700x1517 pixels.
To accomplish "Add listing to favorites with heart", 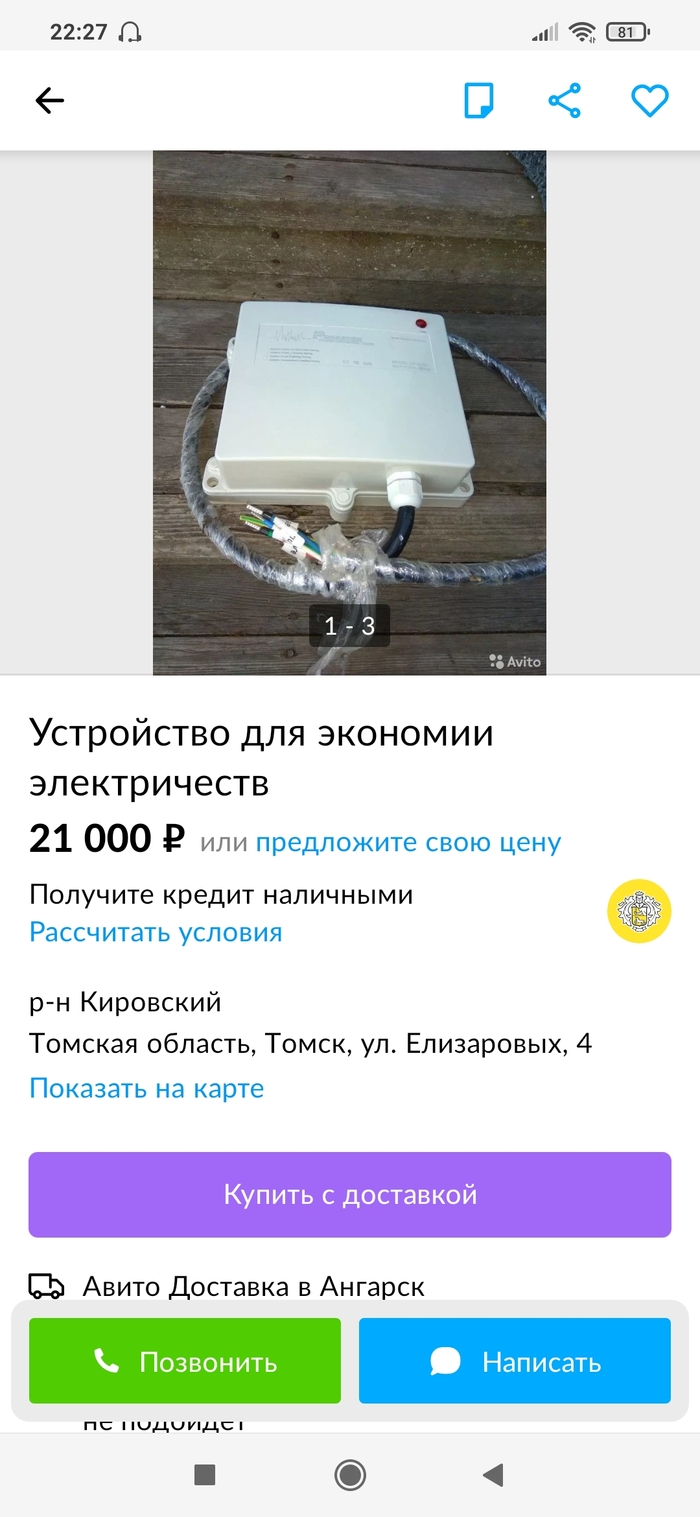I will tap(649, 100).
